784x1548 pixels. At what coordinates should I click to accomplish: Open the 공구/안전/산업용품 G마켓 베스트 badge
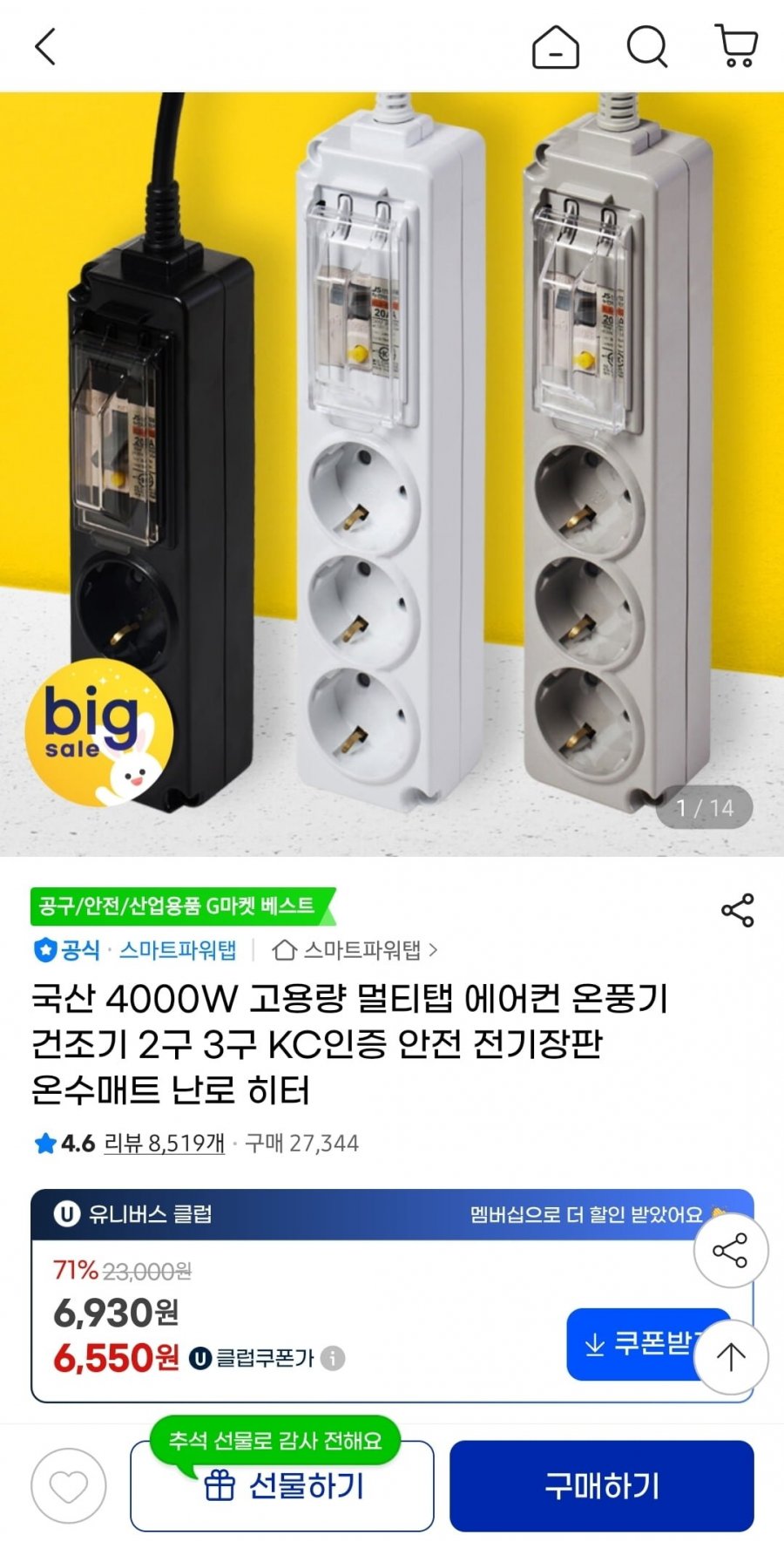[x=179, y=906]
